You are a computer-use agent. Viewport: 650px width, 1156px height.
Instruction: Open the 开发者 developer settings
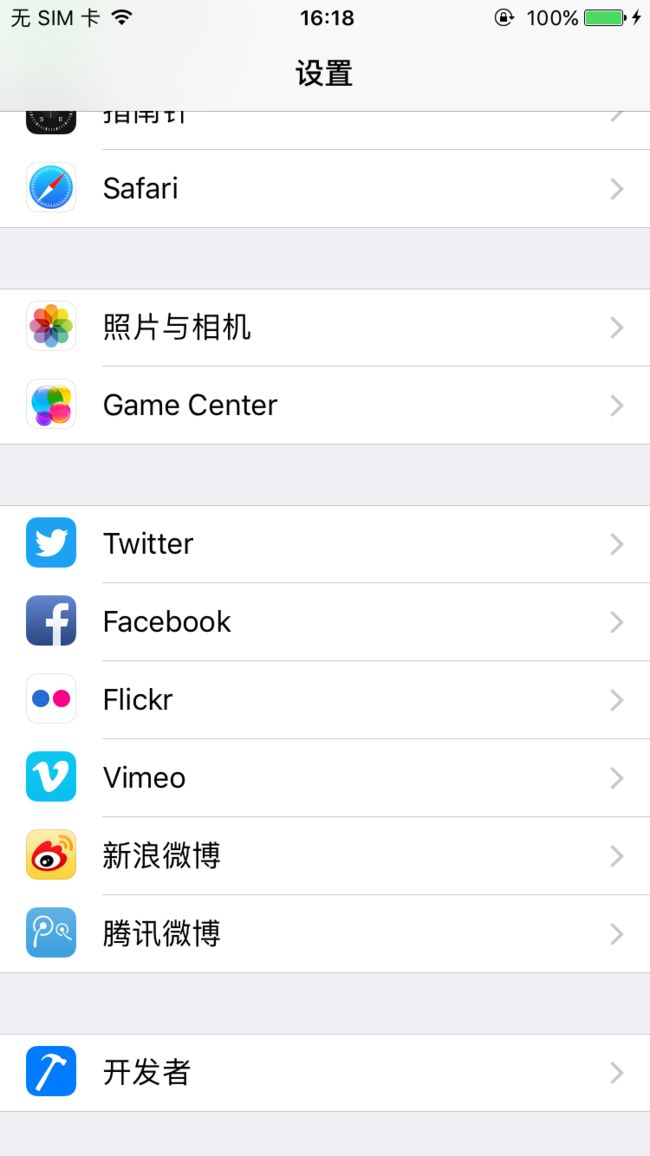click(325, 1073)
